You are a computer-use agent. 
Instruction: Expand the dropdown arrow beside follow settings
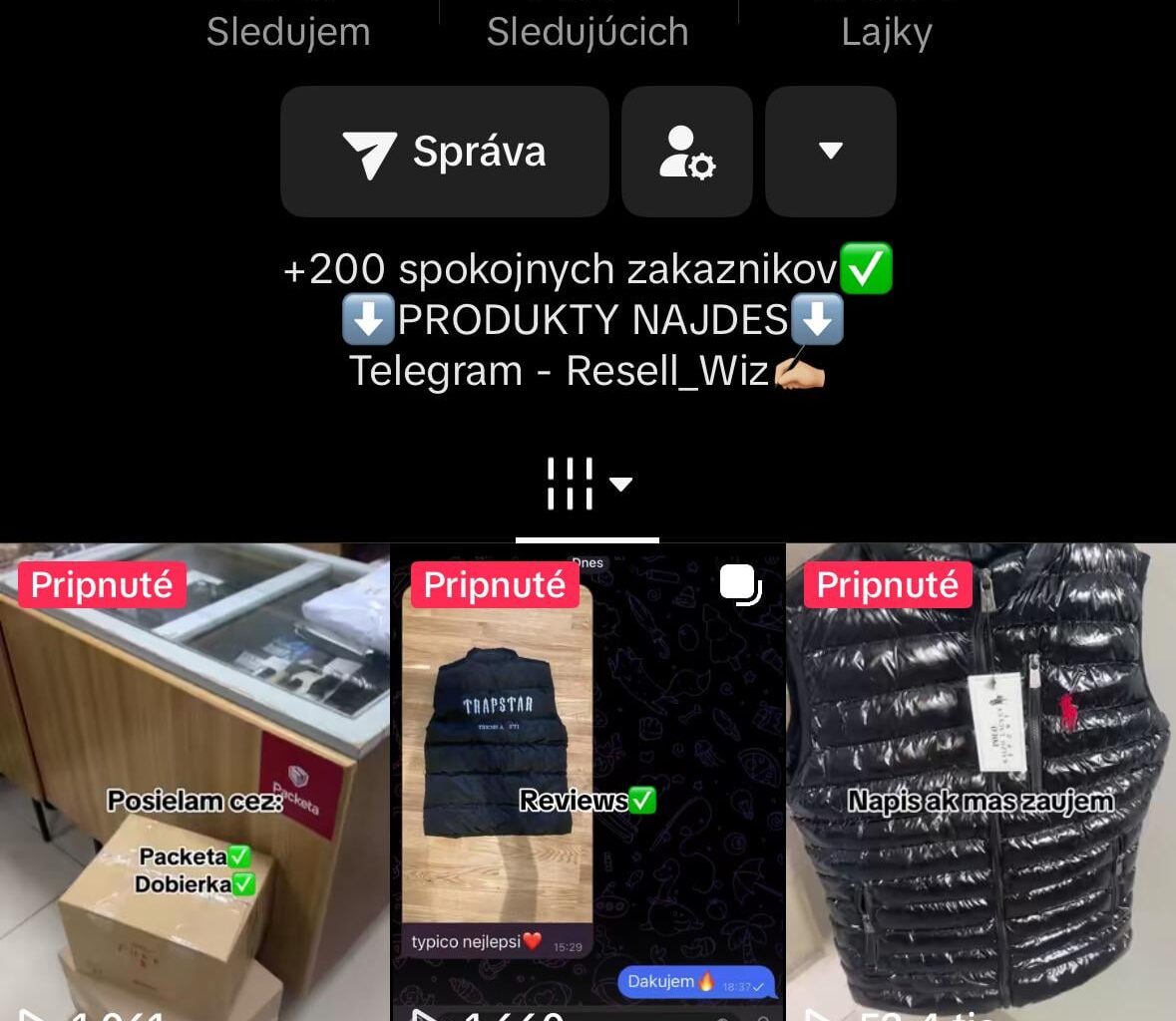tap(830, 152)
